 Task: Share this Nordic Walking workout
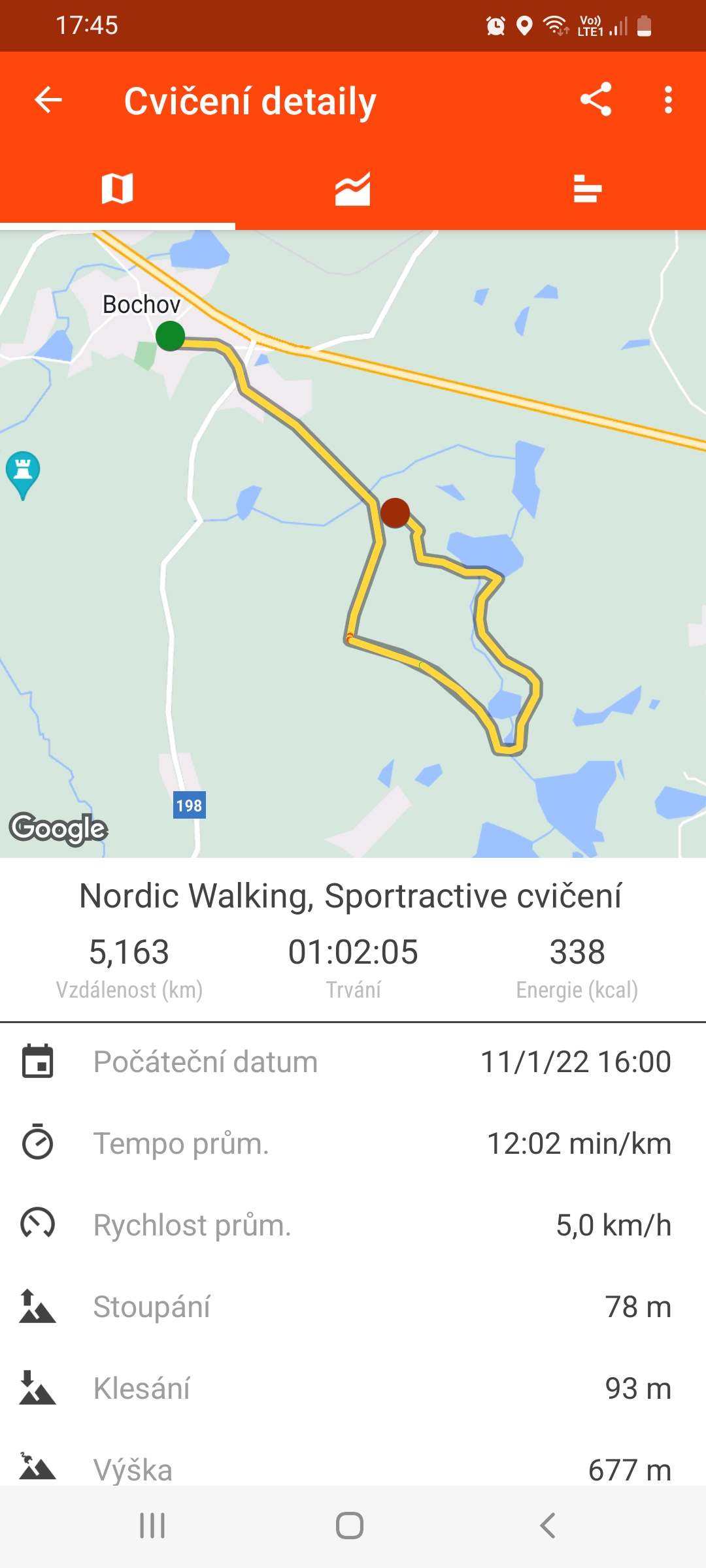[596, 99]
